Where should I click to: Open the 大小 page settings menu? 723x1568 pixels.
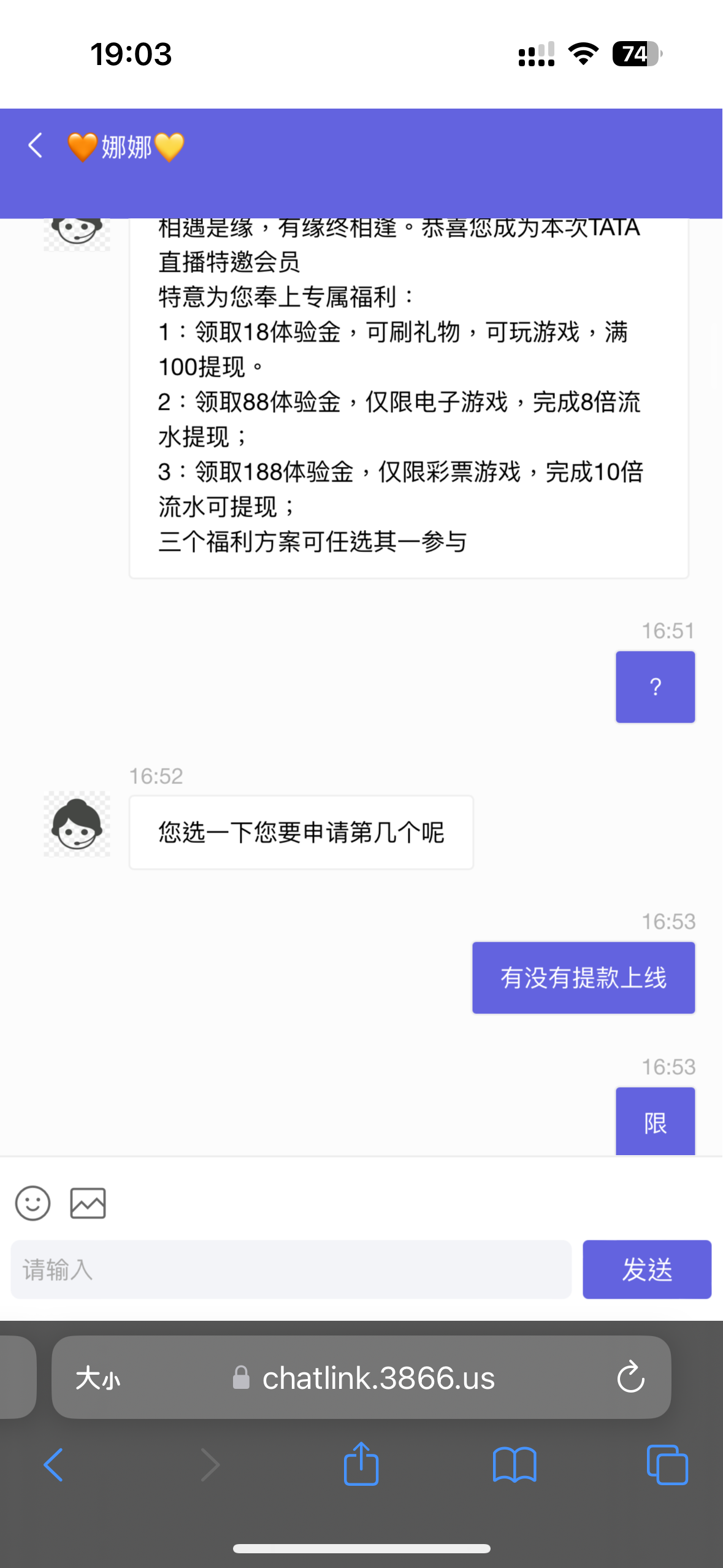coord(98,1378)
